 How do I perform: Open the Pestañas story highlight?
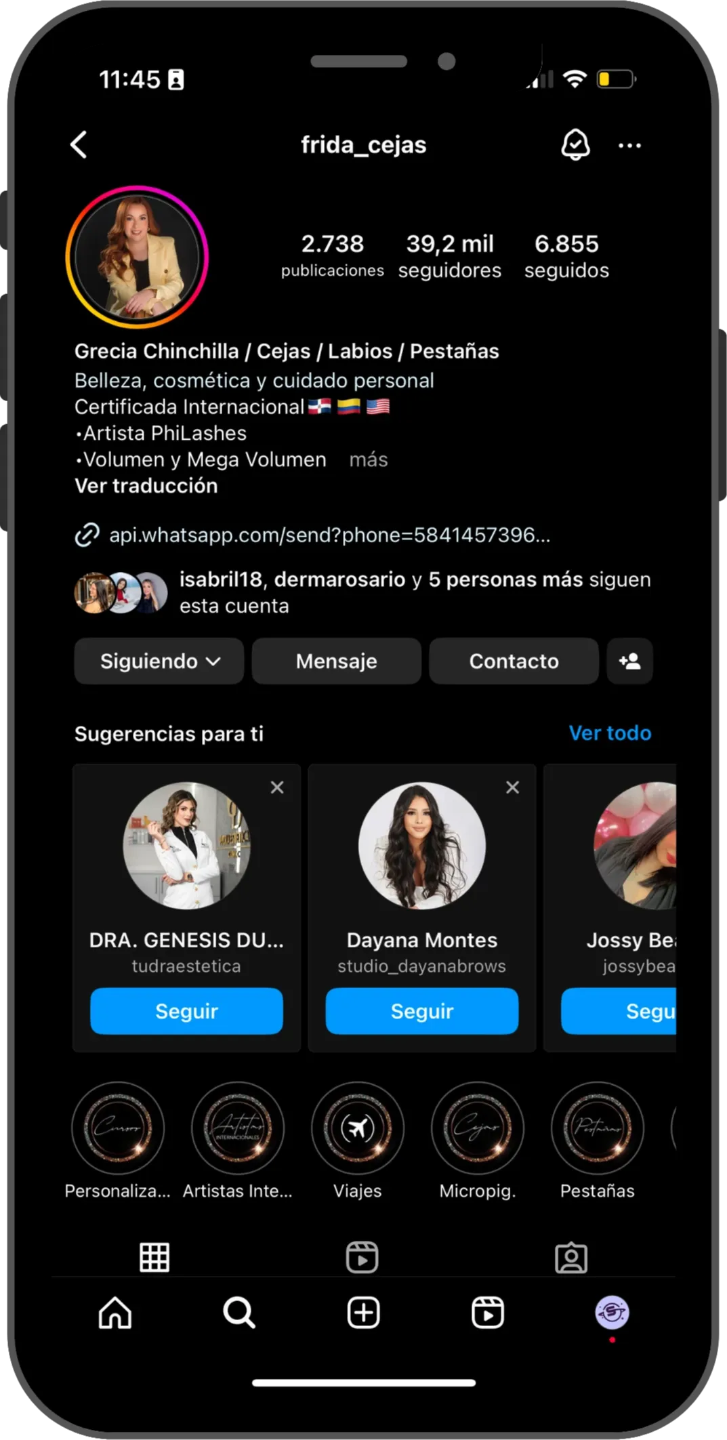[x=597, y=1128]
